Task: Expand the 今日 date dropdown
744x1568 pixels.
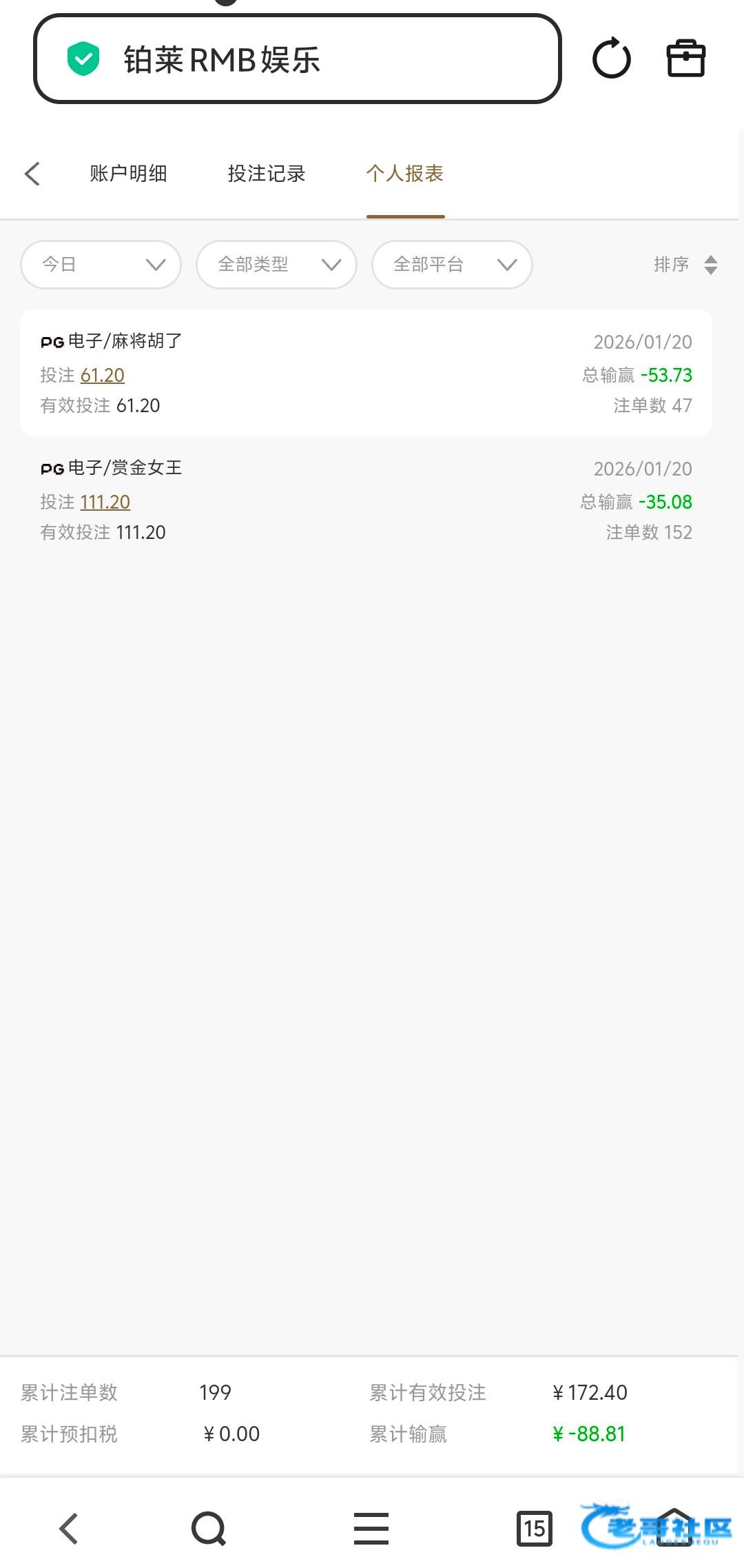Action: pos(101,265)
